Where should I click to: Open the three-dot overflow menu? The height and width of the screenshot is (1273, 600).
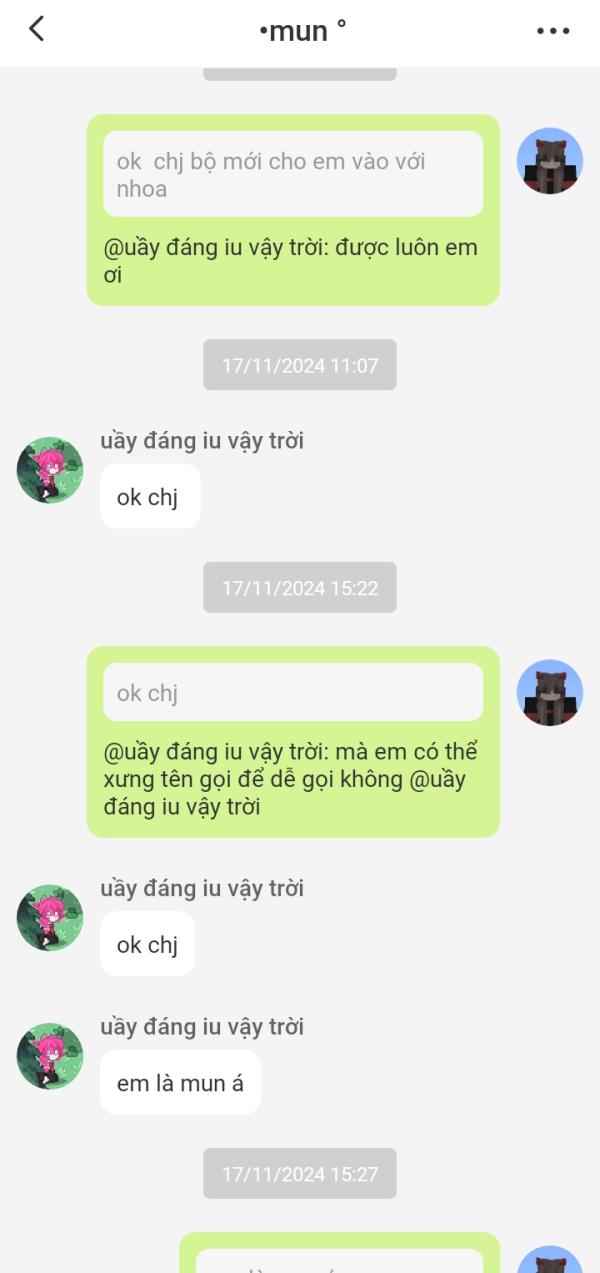click(x=553, y=31)
